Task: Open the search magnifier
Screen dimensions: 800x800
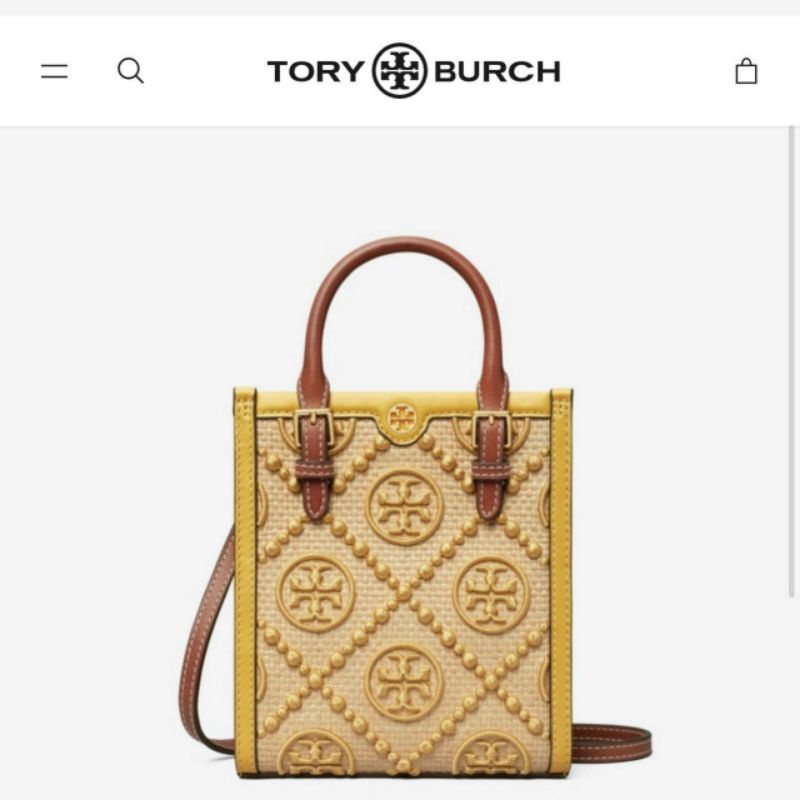Action: click(x=131, y=71)
